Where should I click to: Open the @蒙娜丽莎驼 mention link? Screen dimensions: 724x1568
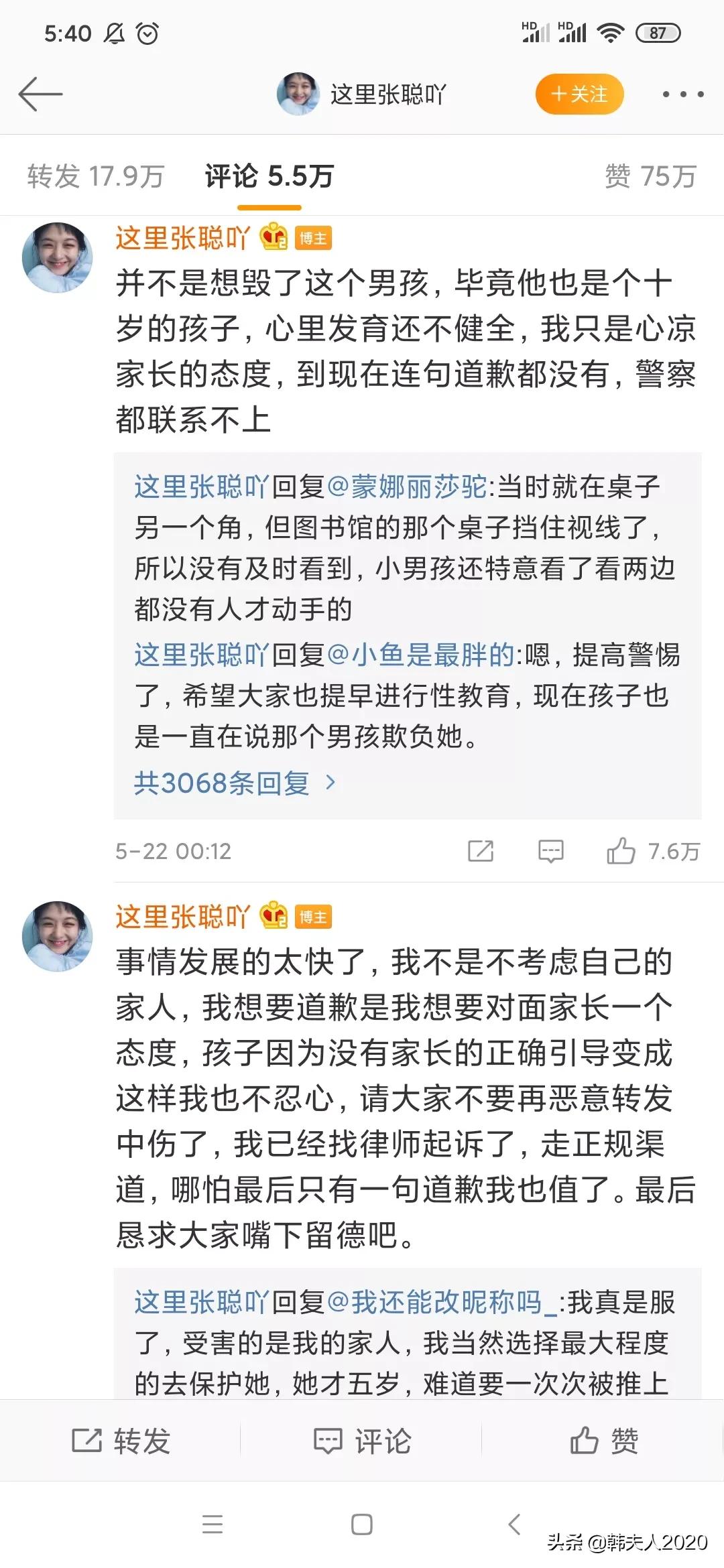tap(407, 487)
